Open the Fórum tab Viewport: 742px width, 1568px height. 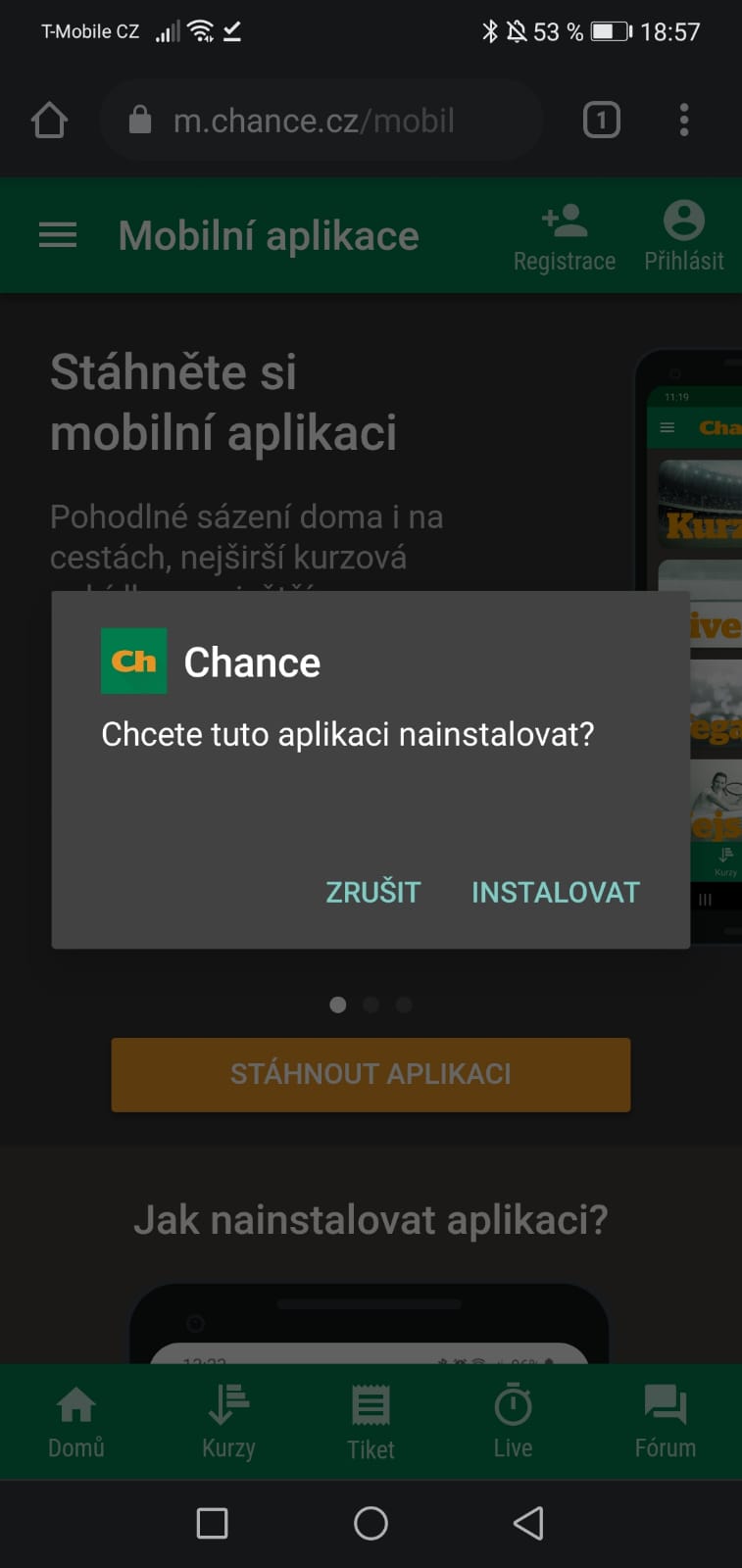[x=666, y=1422]
